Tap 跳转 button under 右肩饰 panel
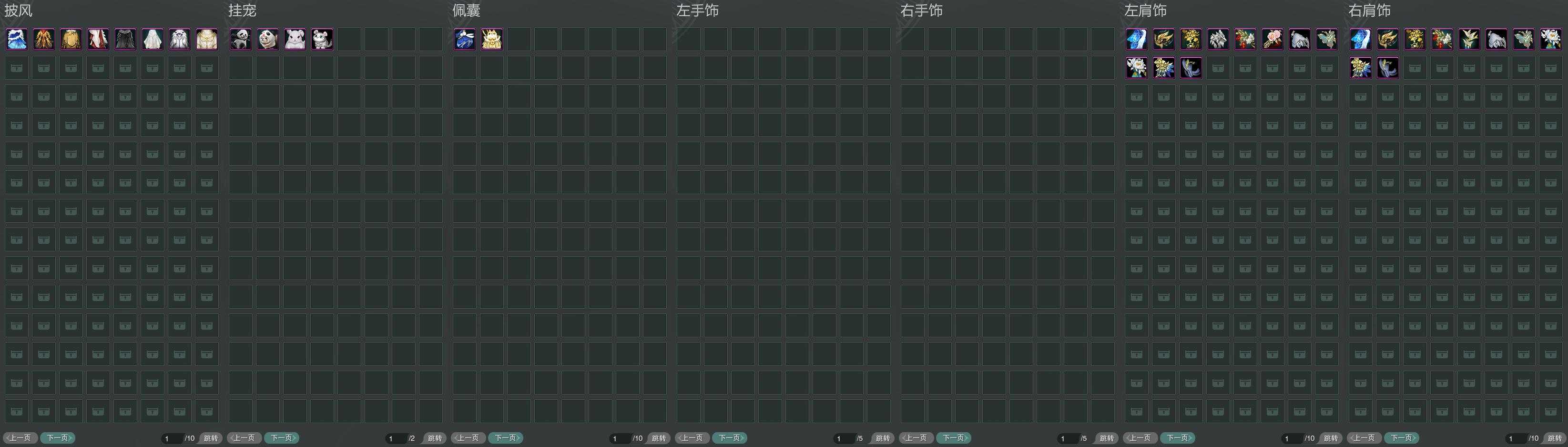This screenshot has height=447, width=1568. 1555,438
